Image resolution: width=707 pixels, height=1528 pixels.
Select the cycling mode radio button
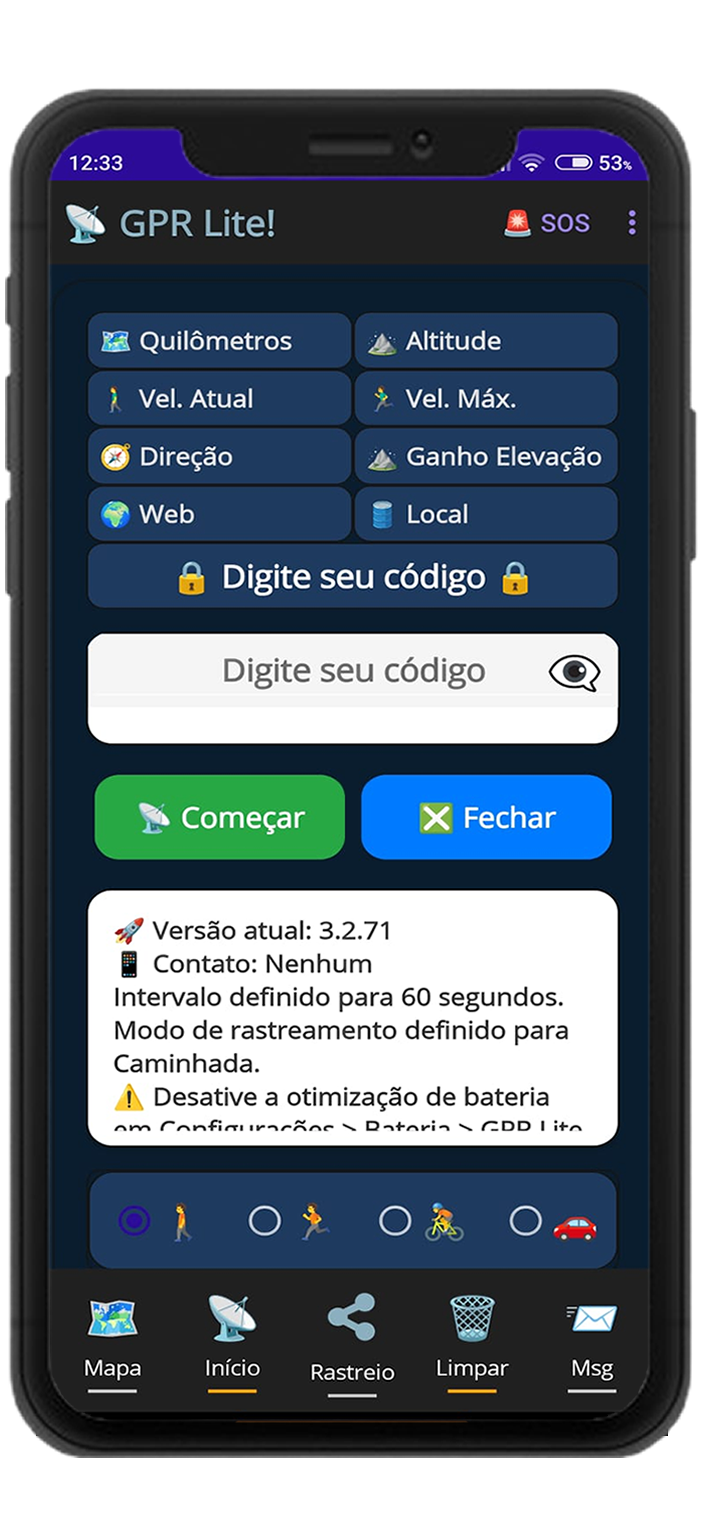click(x=395, y=1221)
